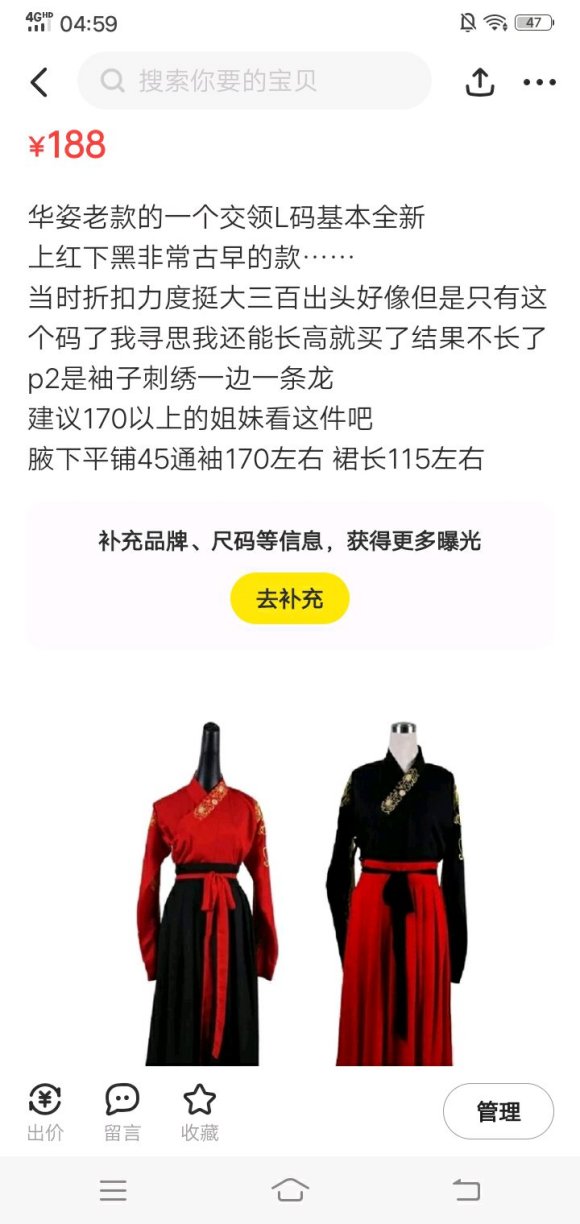This screenshot has width=580, height=1224.
Task: Open the search box 搜索你要的宝贝
Action: [x=254, y=81]
